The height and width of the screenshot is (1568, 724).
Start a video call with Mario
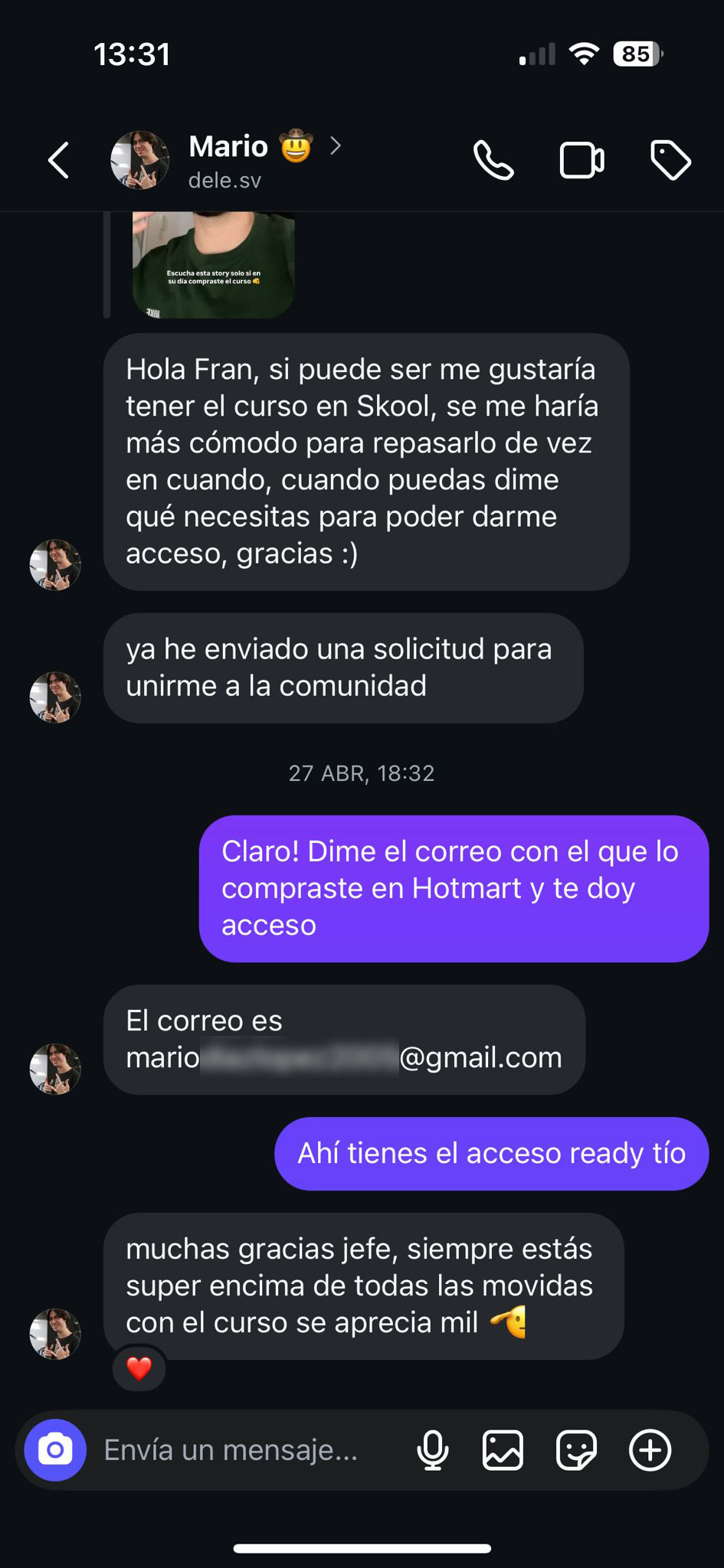pyautogui.click(x=581, y=160)
